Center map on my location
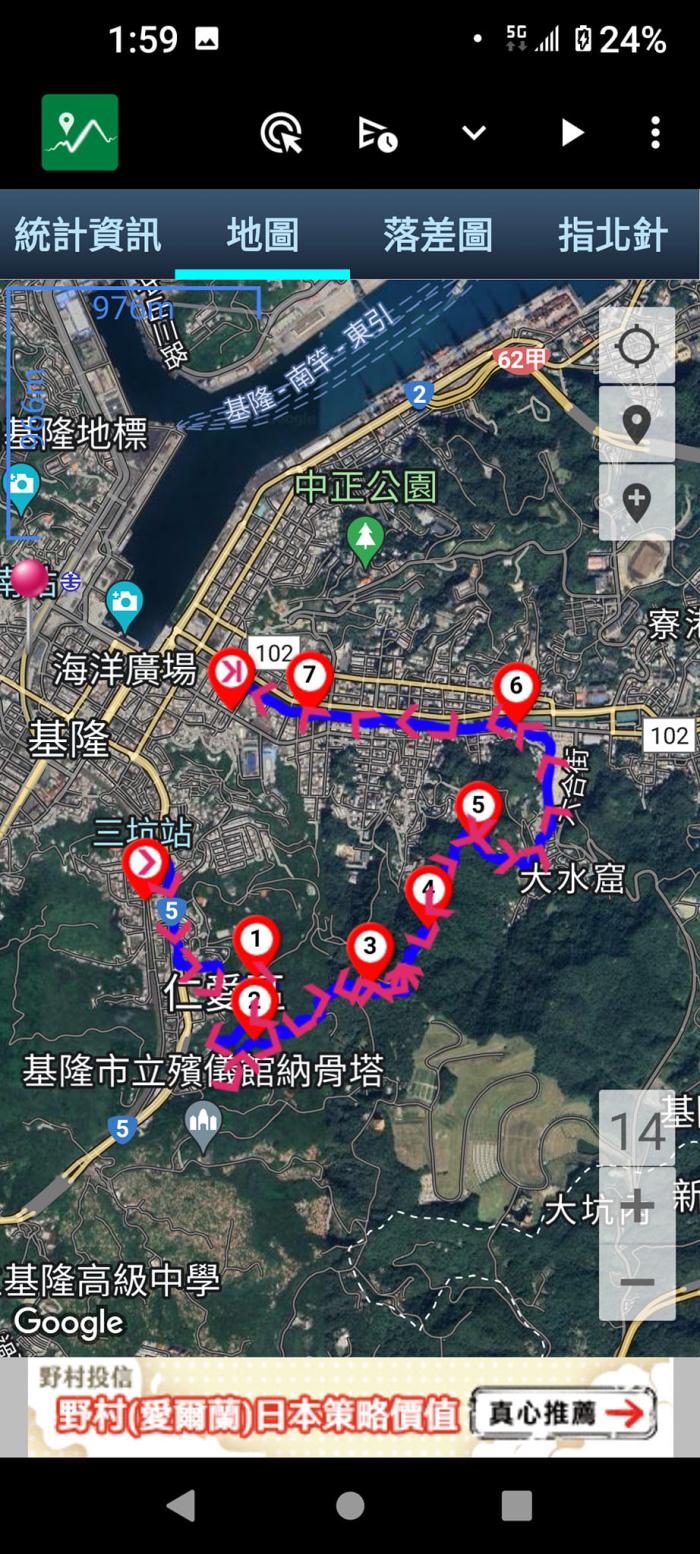The height and width of the screenshot is (1554, 700). click(637, 346)
